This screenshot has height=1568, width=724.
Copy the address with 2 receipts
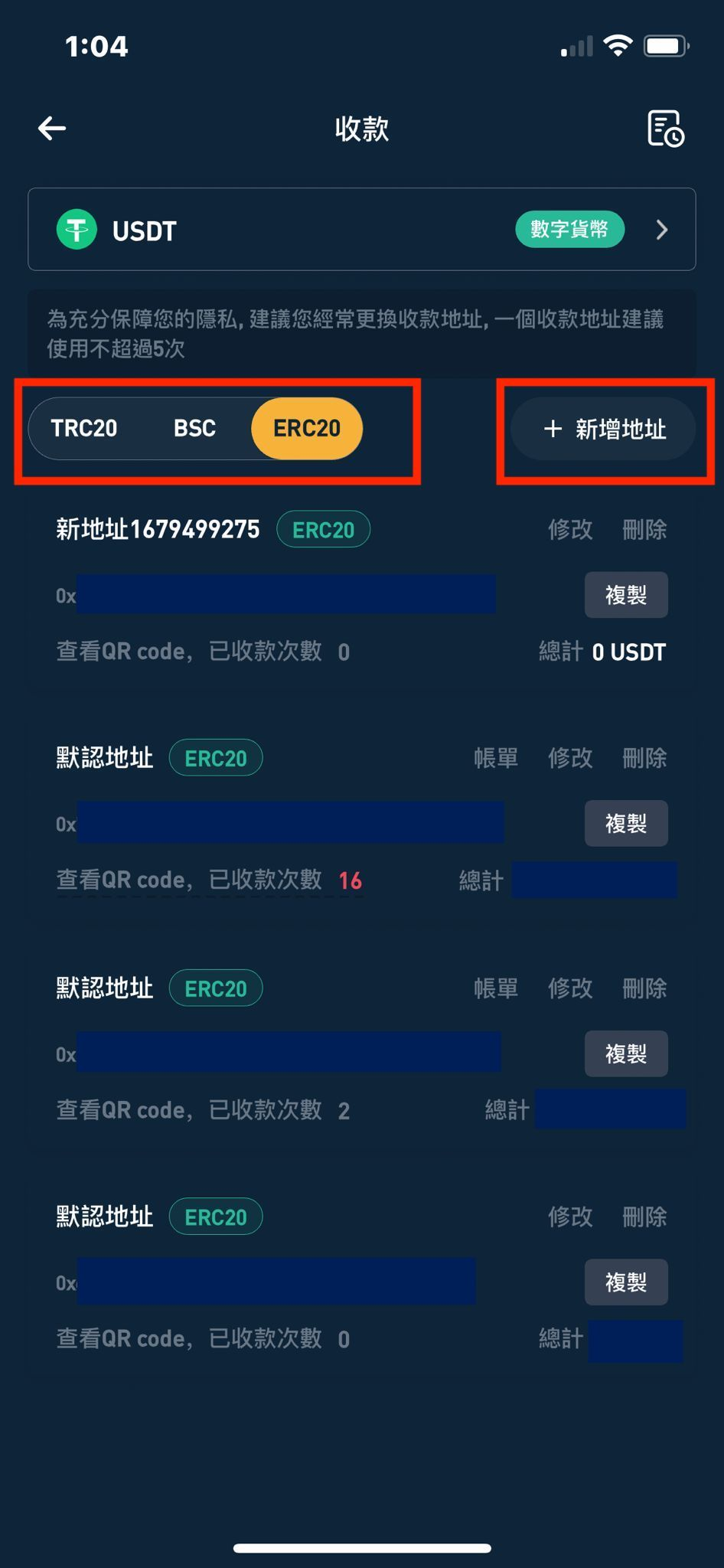(x=626, y=1053)
